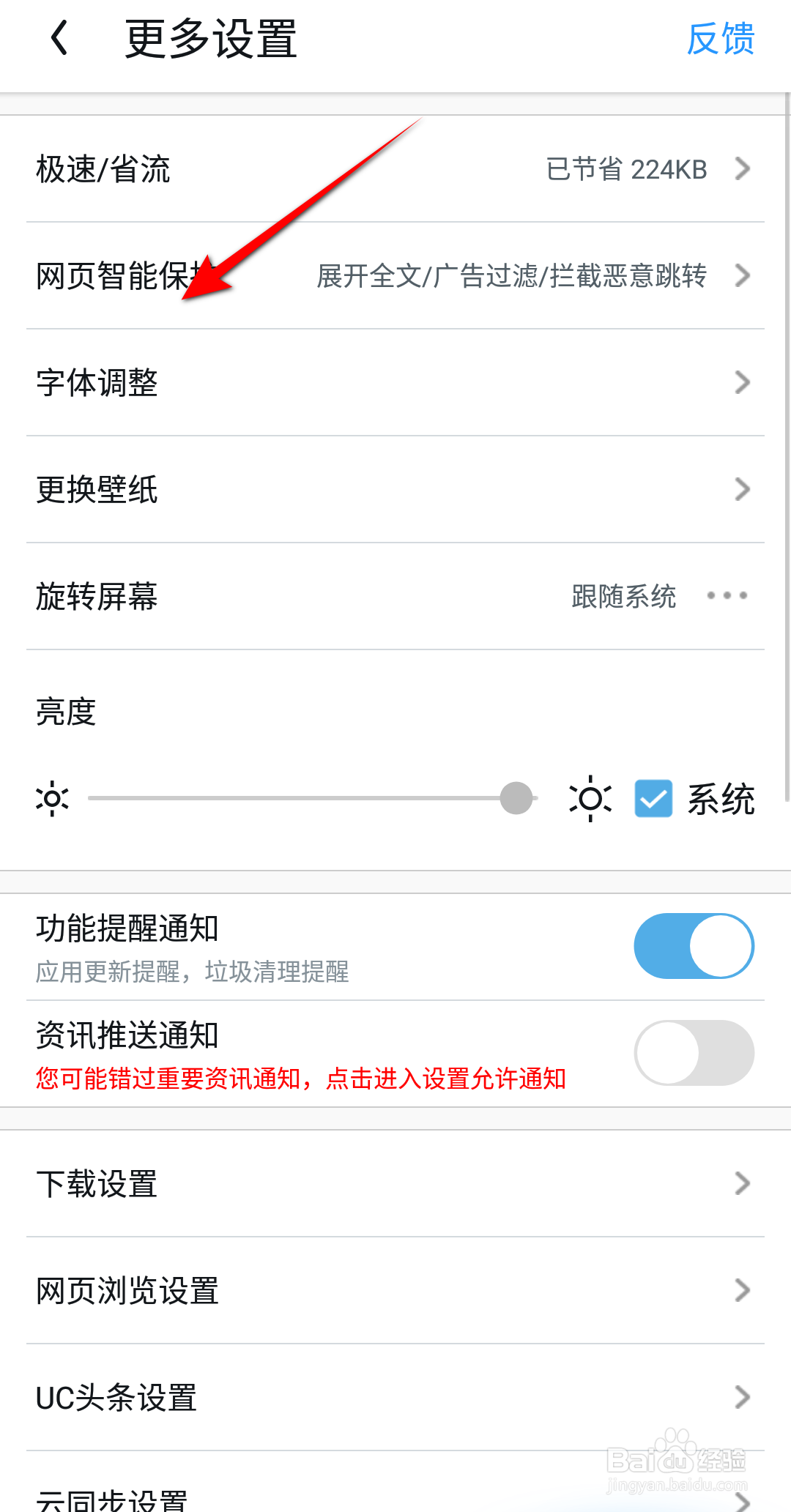Click the back arrow icon
The height and width of the screenshot is (1512, 791).
(59, 40)
